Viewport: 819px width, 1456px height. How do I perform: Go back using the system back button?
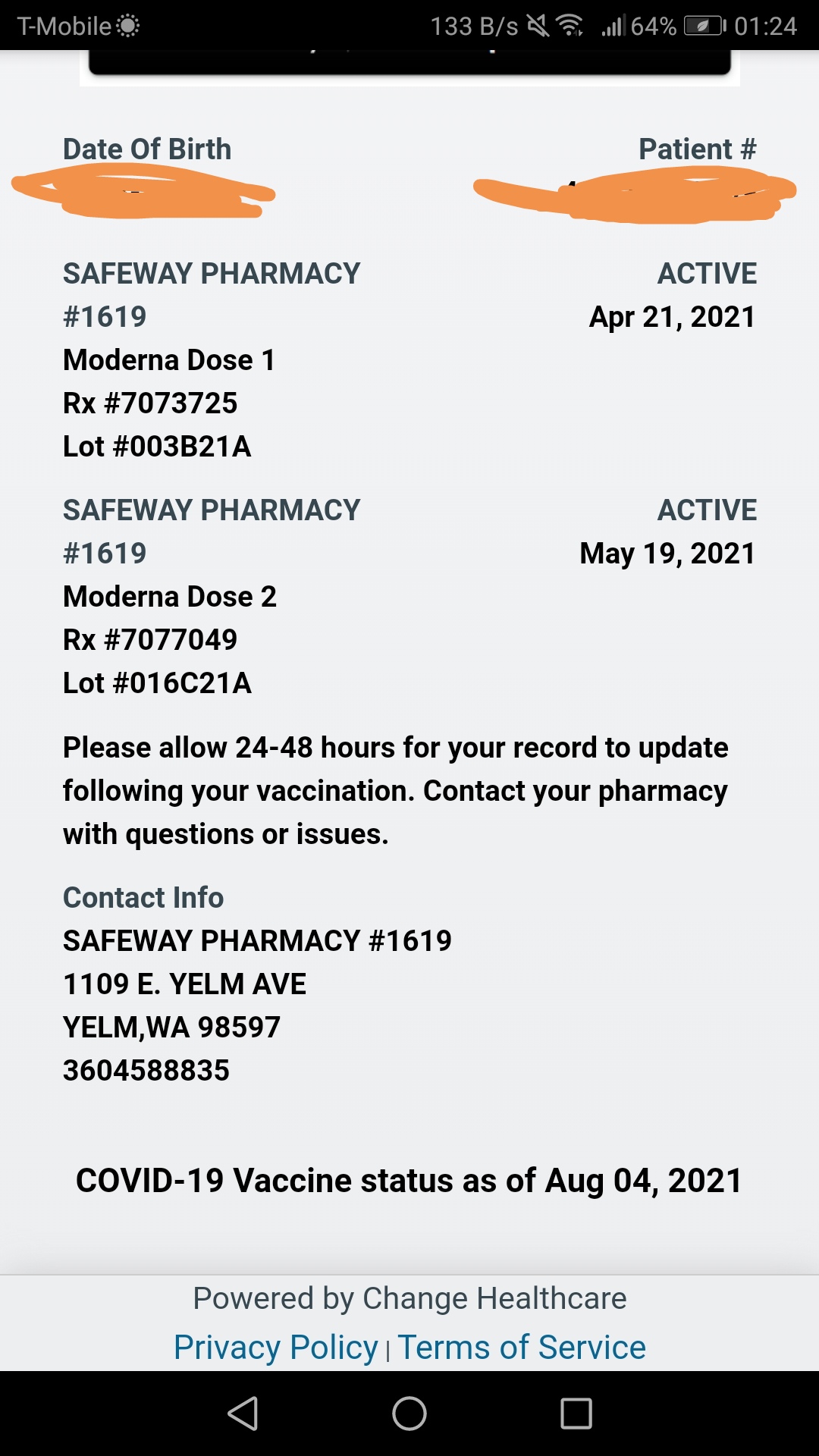[243, 1414]
